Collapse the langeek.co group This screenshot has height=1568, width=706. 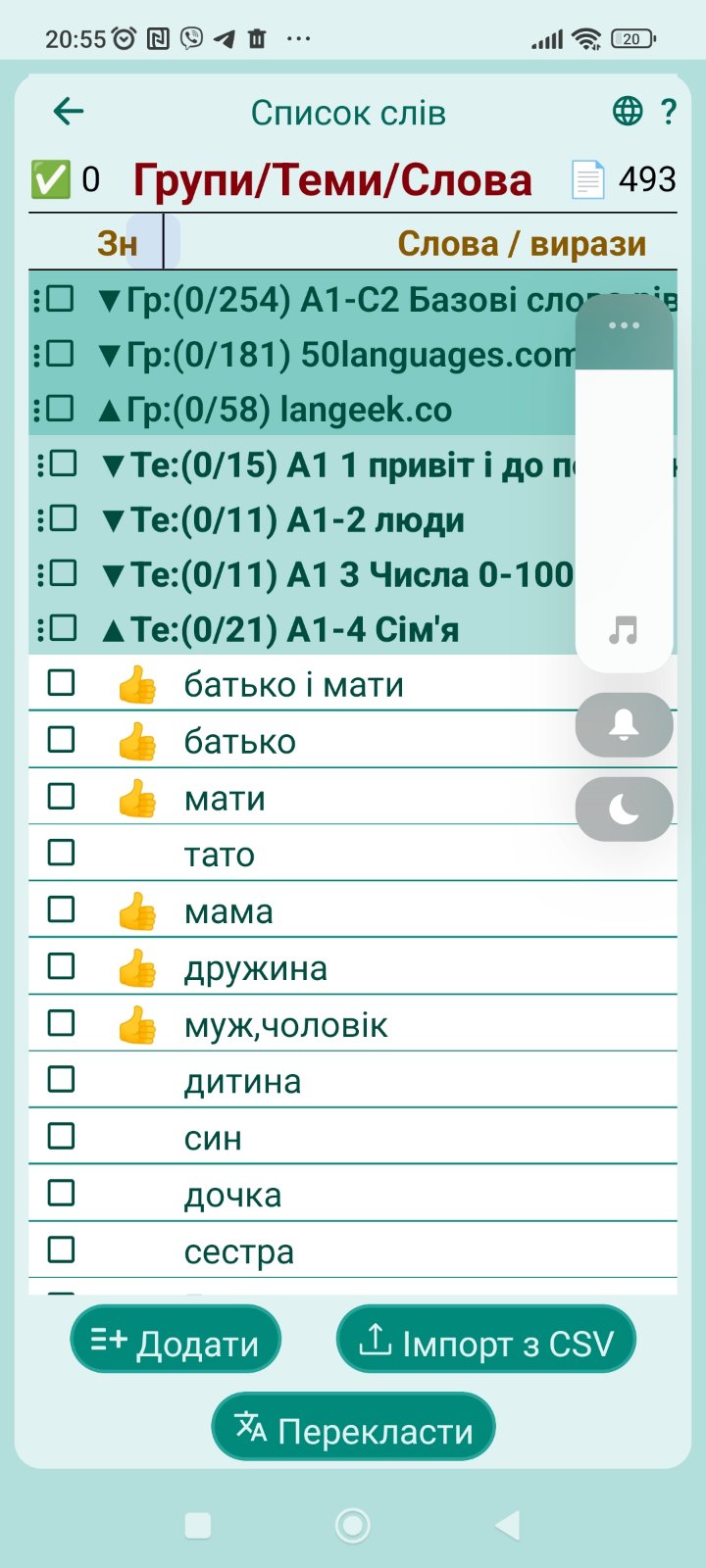pos(110,410)
